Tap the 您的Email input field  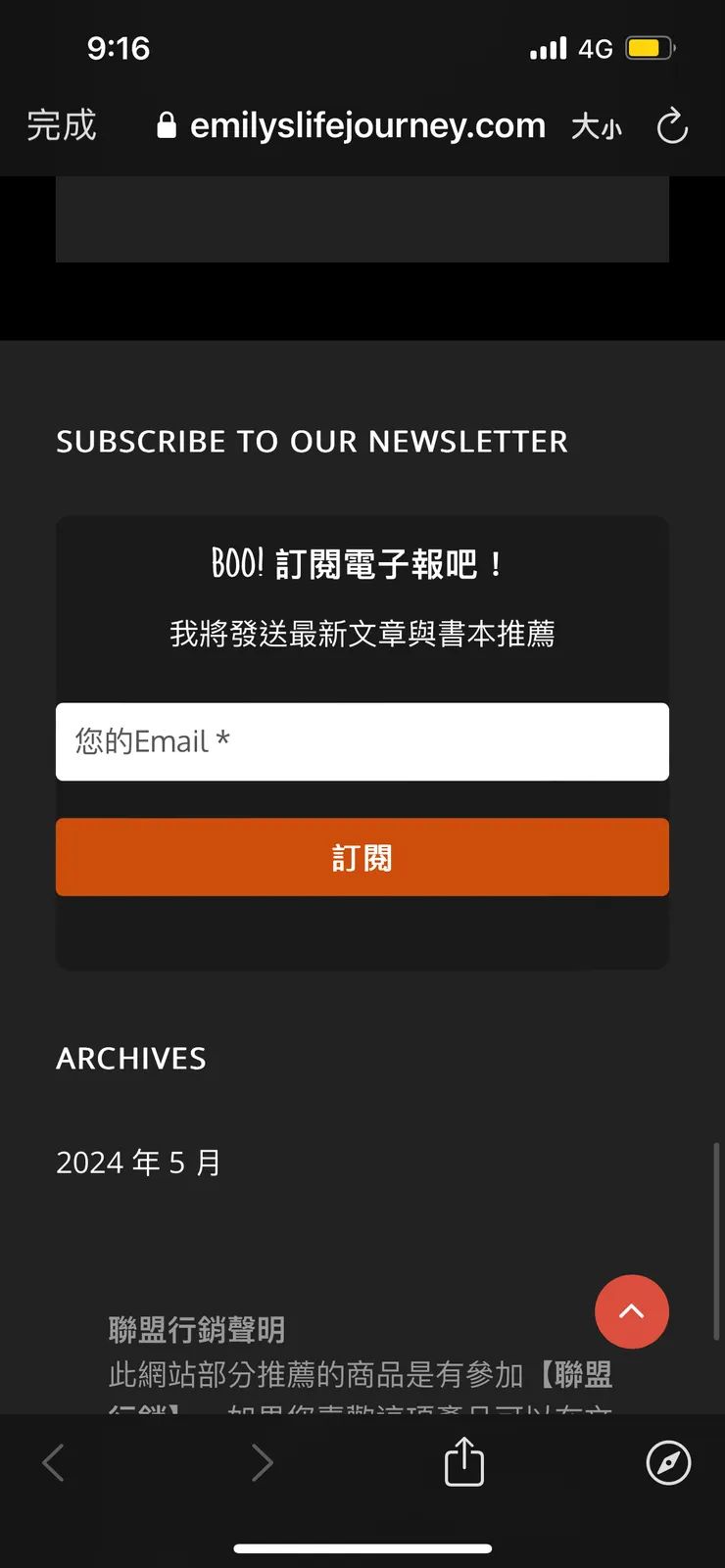[362, 741]
